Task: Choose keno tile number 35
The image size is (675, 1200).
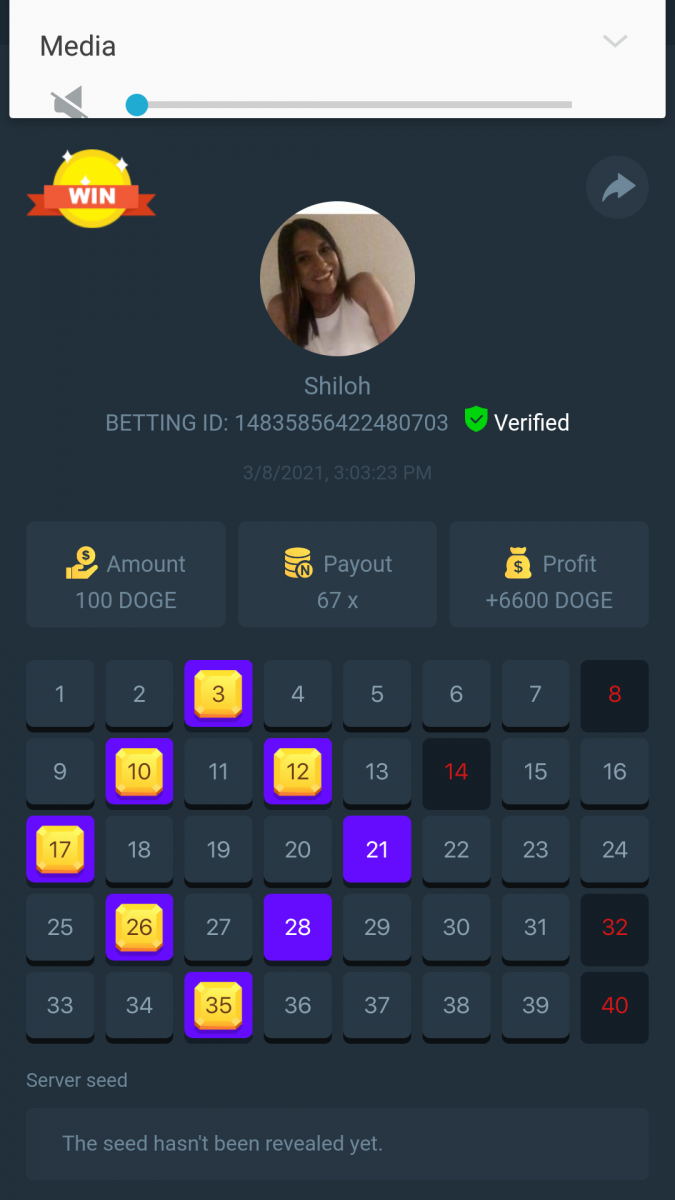Action: pos(218,1005)
